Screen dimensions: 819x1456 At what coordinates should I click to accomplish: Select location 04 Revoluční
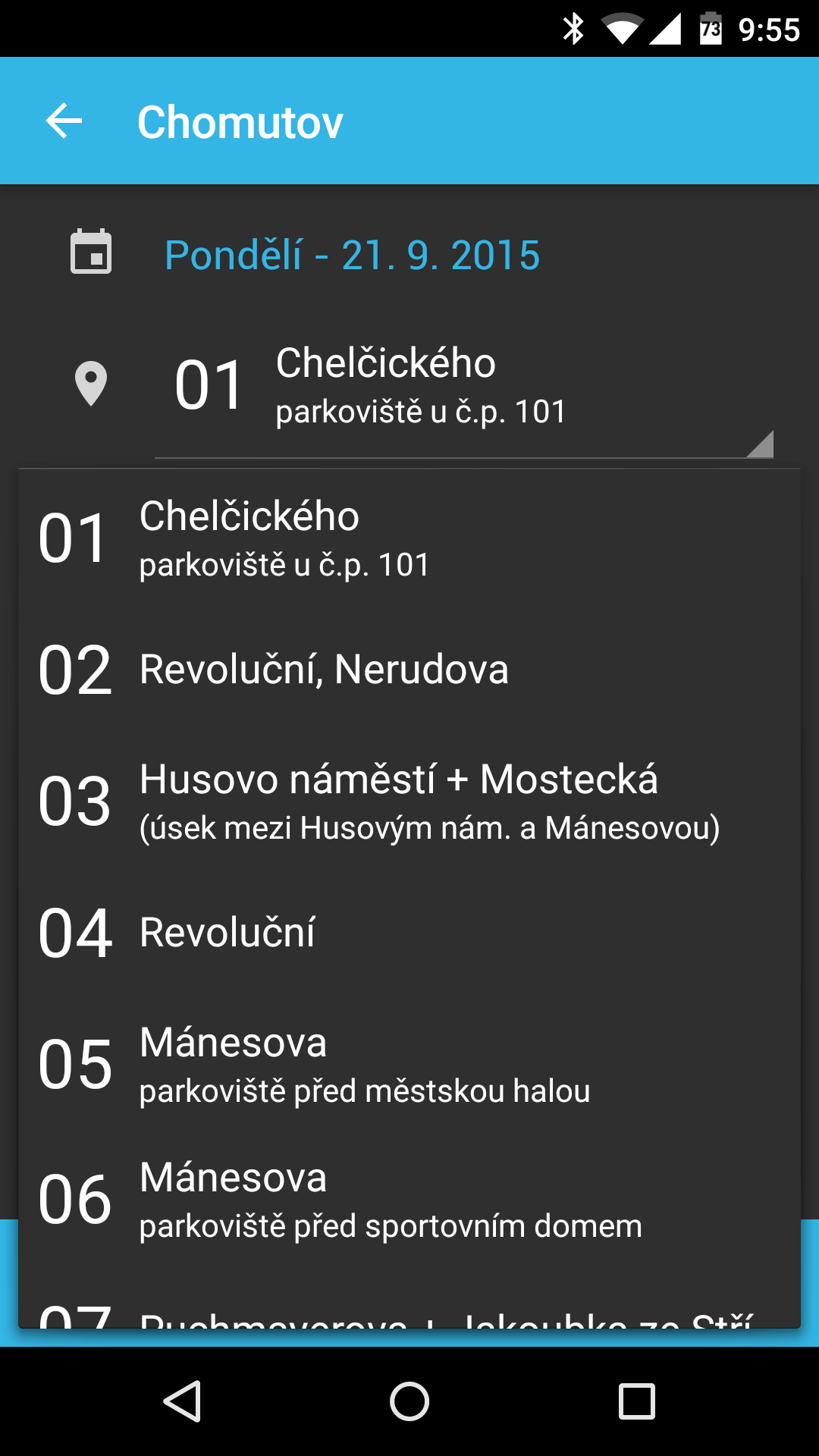[x=409, y=934]
